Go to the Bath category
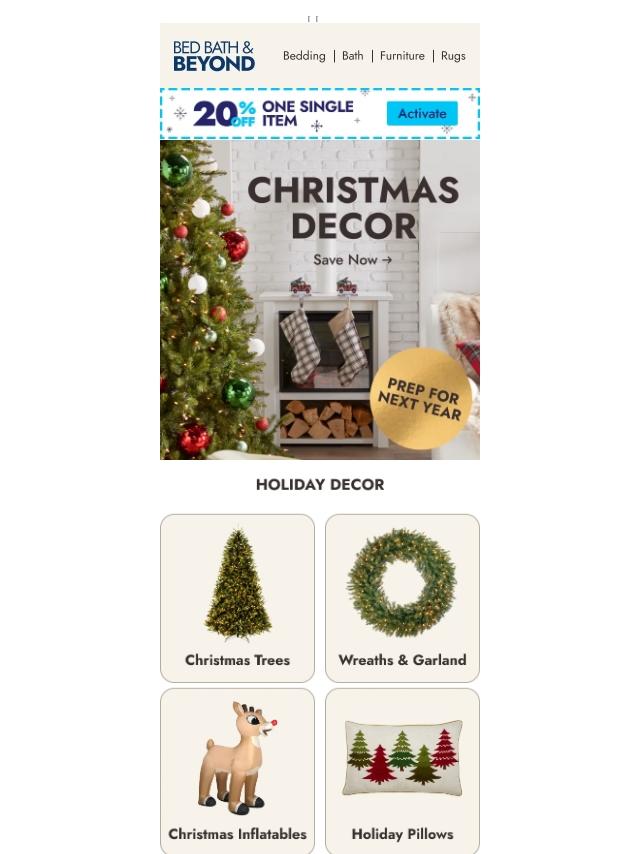This screenshot has height=854, width=640. (353, 56)
